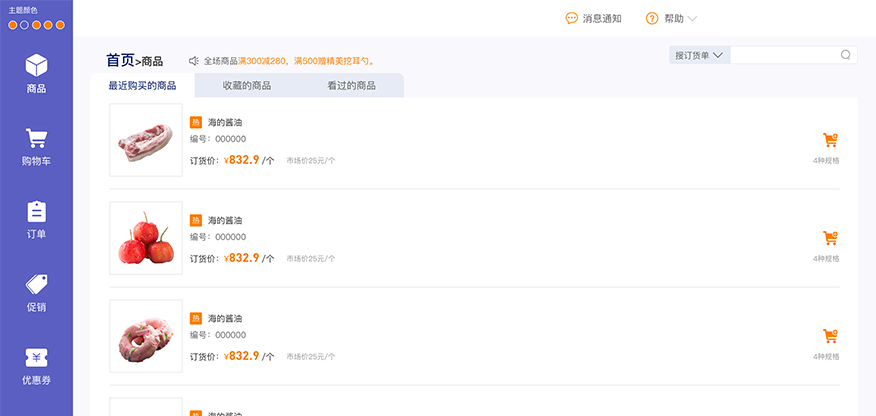Open the product with the pork image
The width and height of the screenshot is (876, 416).
146,140
